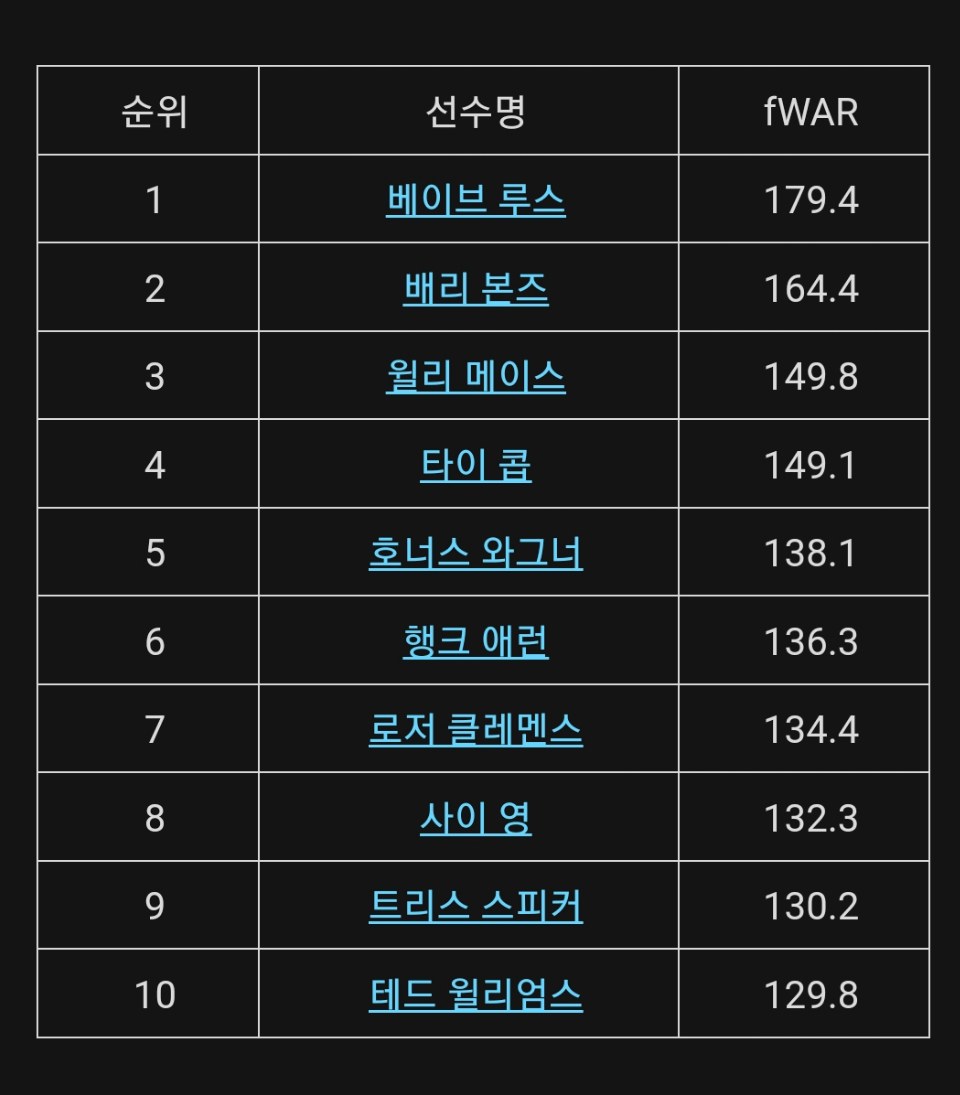Open the 배리 본즈 player page
The width and height of the screenshot is (960, 1095).
tap(475, 289)
